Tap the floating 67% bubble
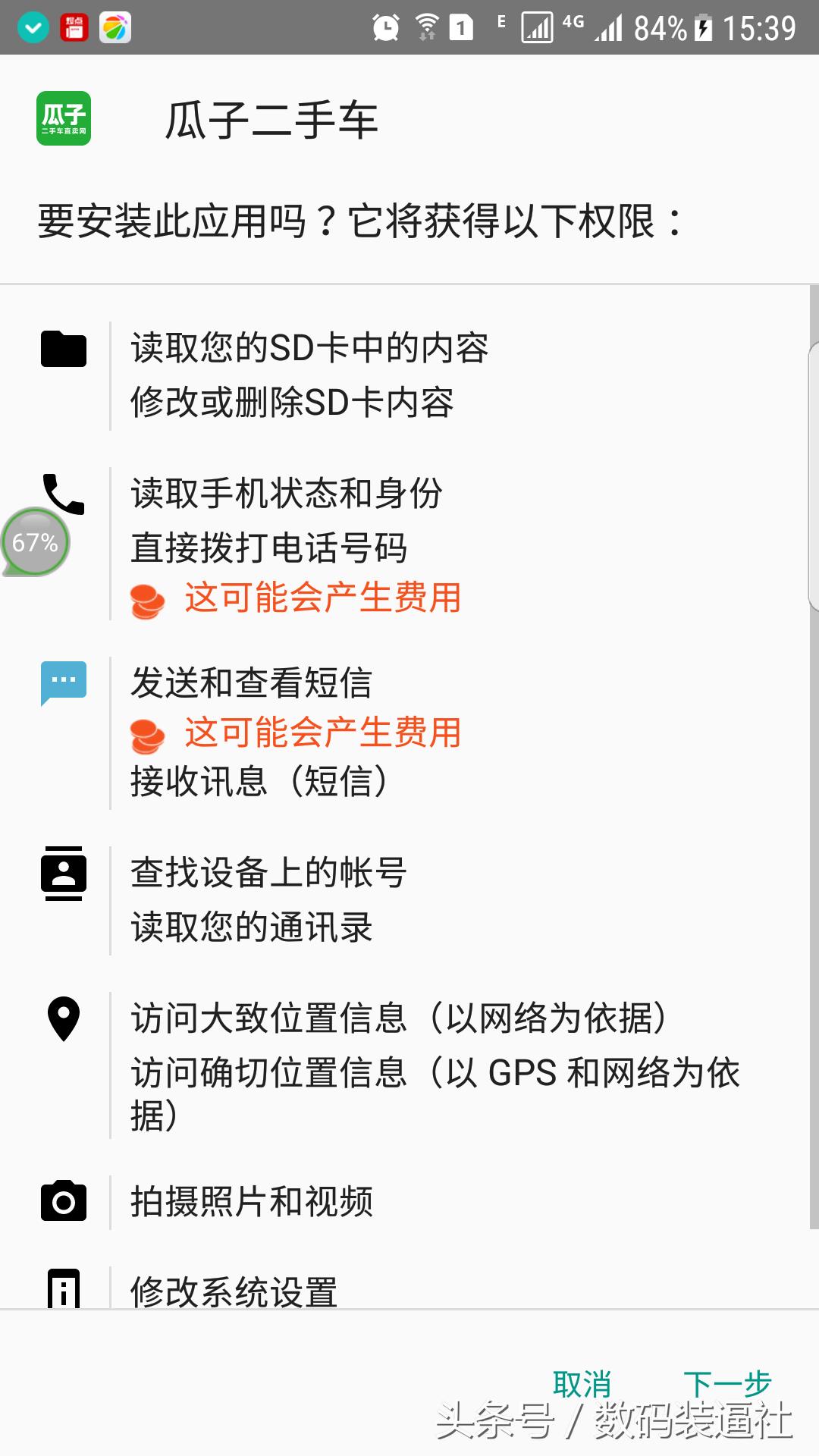Viewport: 819px width, 1456px height. [35, 542]
